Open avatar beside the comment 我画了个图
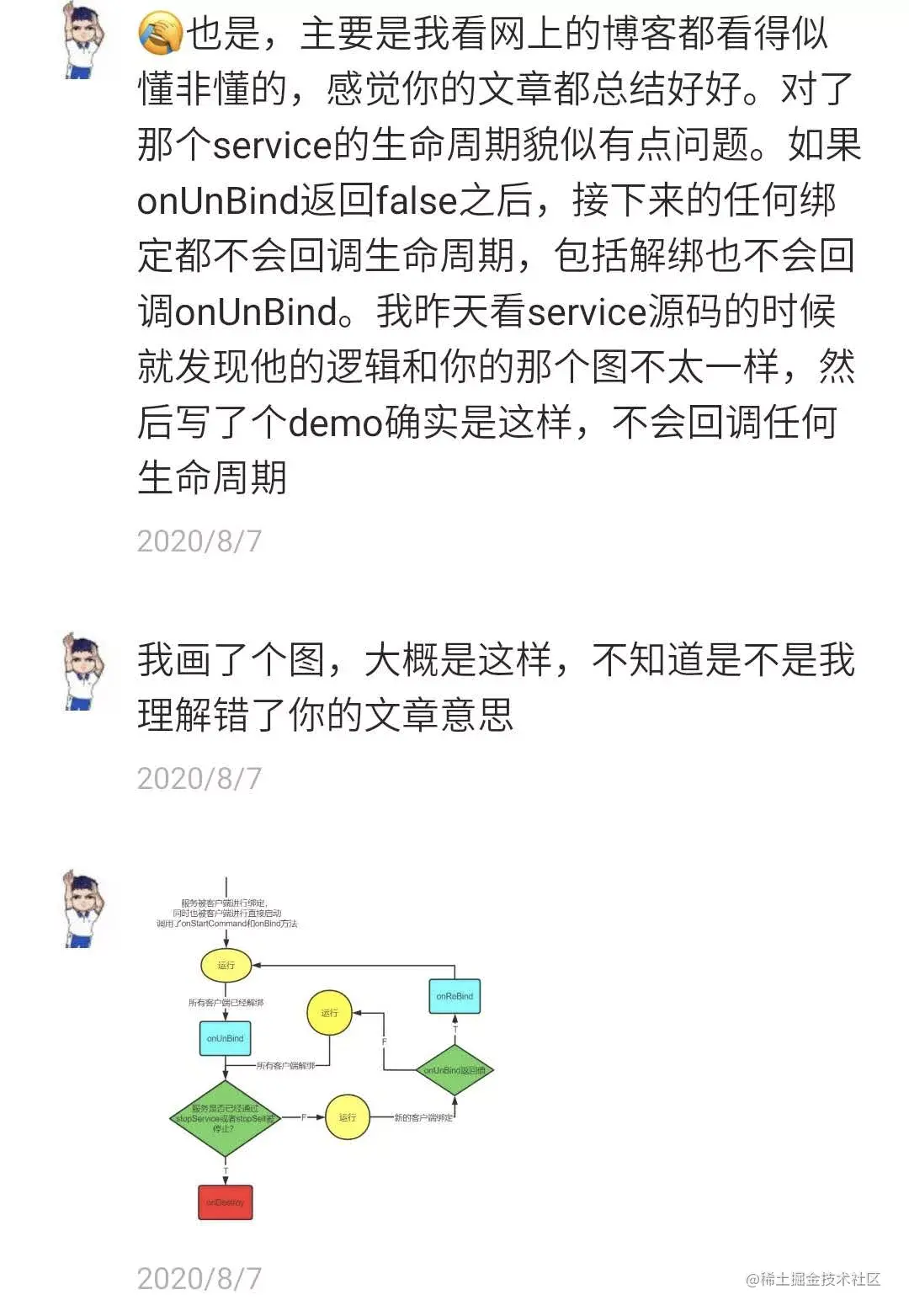The width and height of the screenshot is (909, 1316). coord(84,672)
